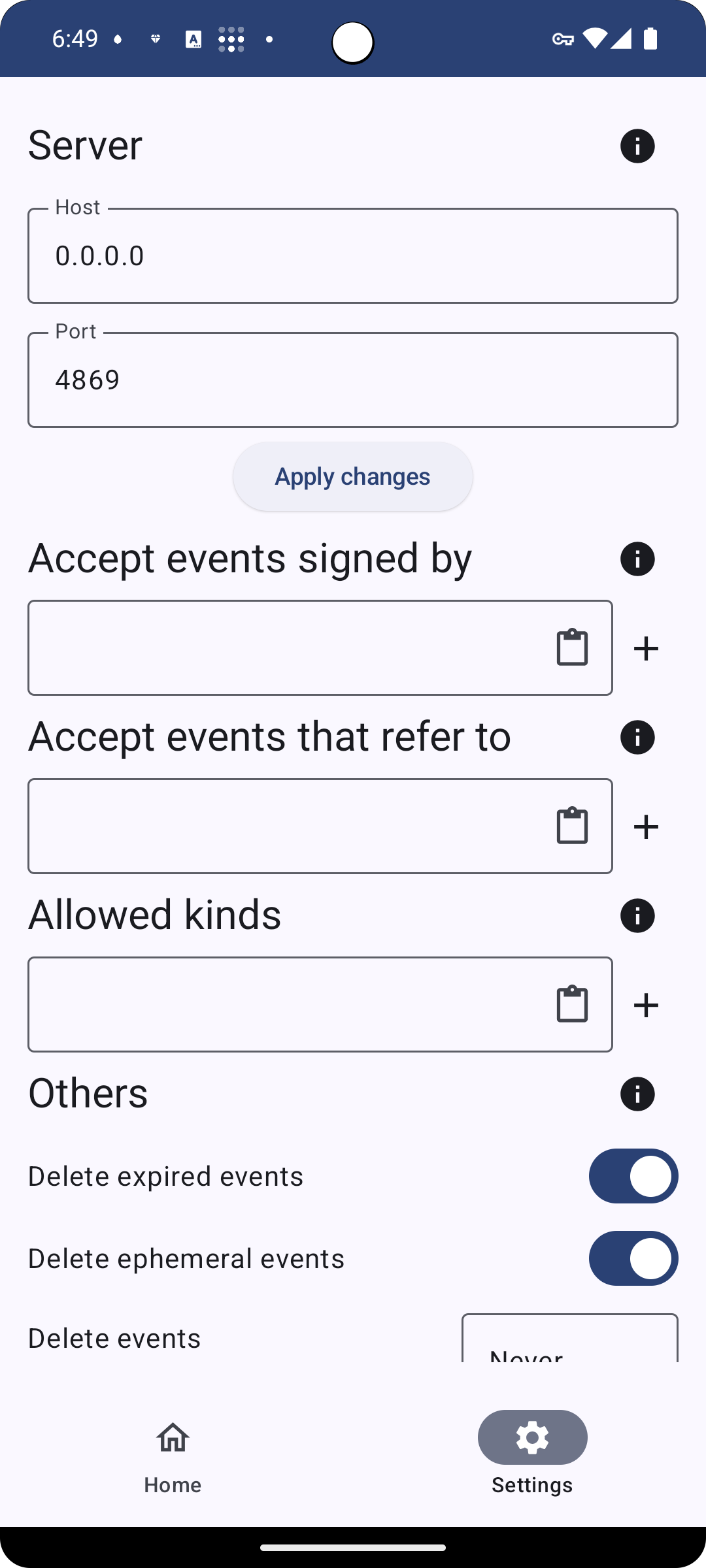Paste clipboard into Allowed kinds field

click(x=572, y=1005)
